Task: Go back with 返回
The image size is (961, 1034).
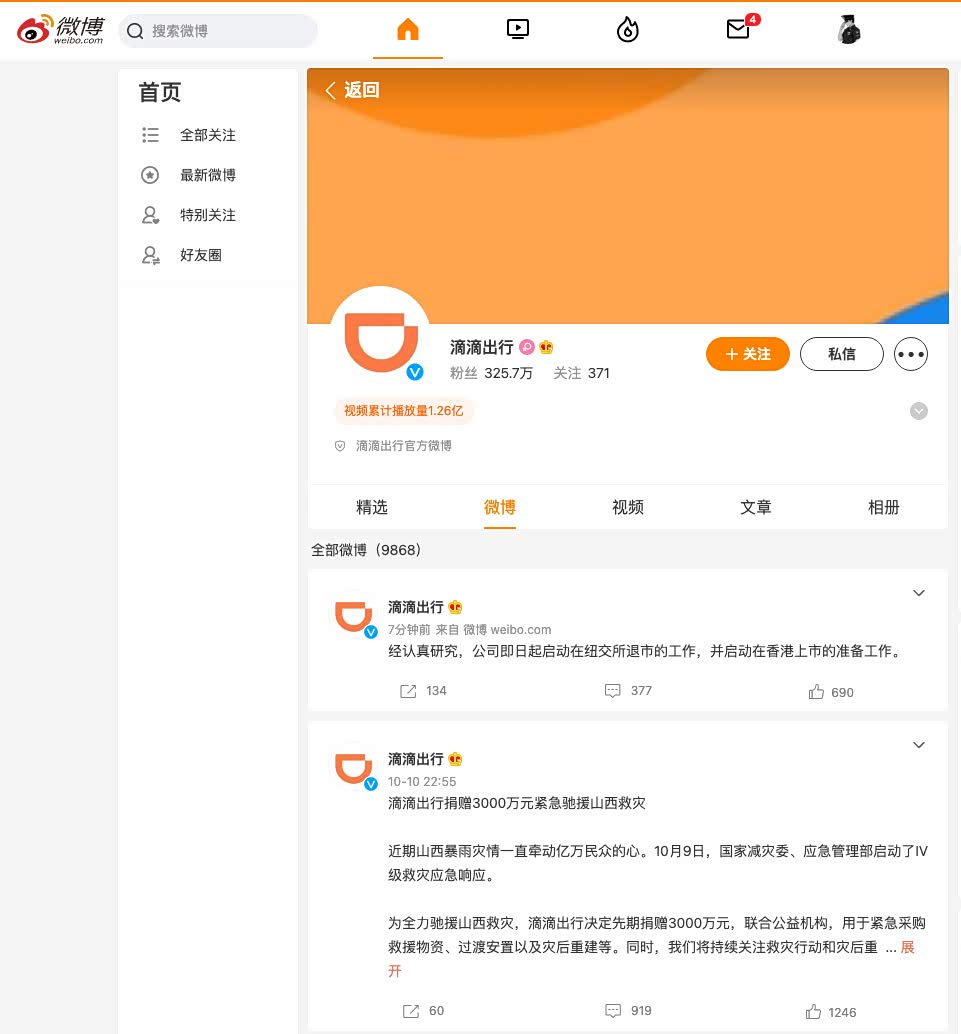Action: click(352, 90)
